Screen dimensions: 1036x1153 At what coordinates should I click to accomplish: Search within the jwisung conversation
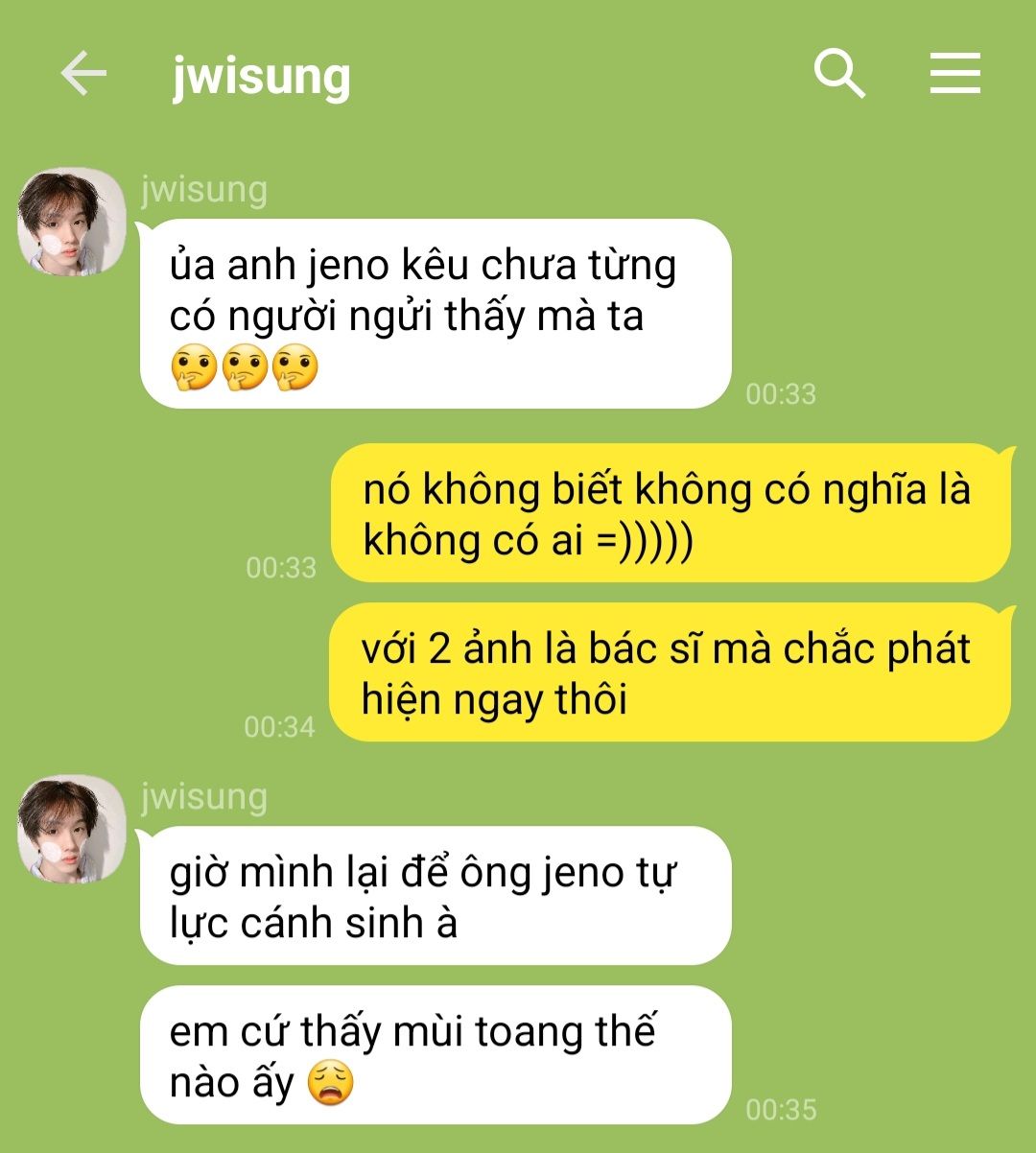point(839,74)
